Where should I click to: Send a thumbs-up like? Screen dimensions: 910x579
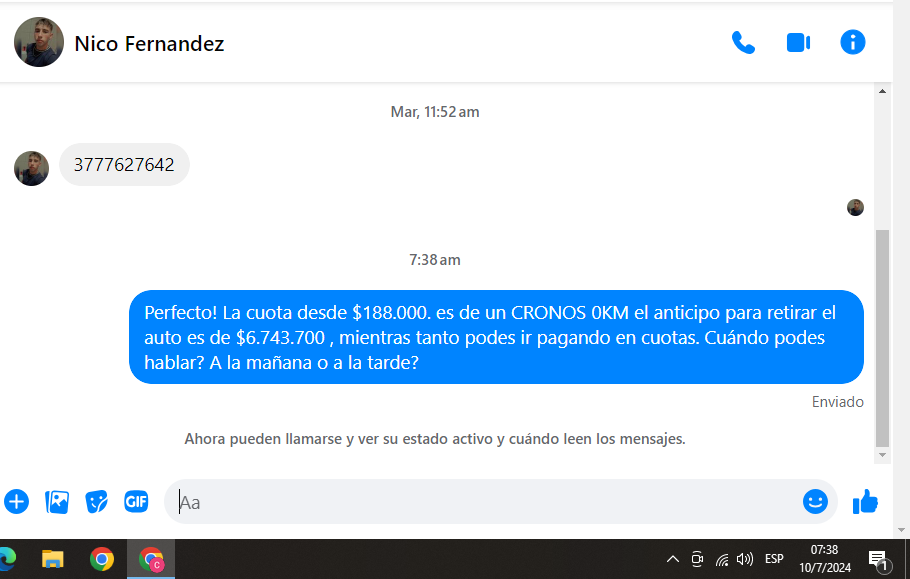tap(865, 502)
